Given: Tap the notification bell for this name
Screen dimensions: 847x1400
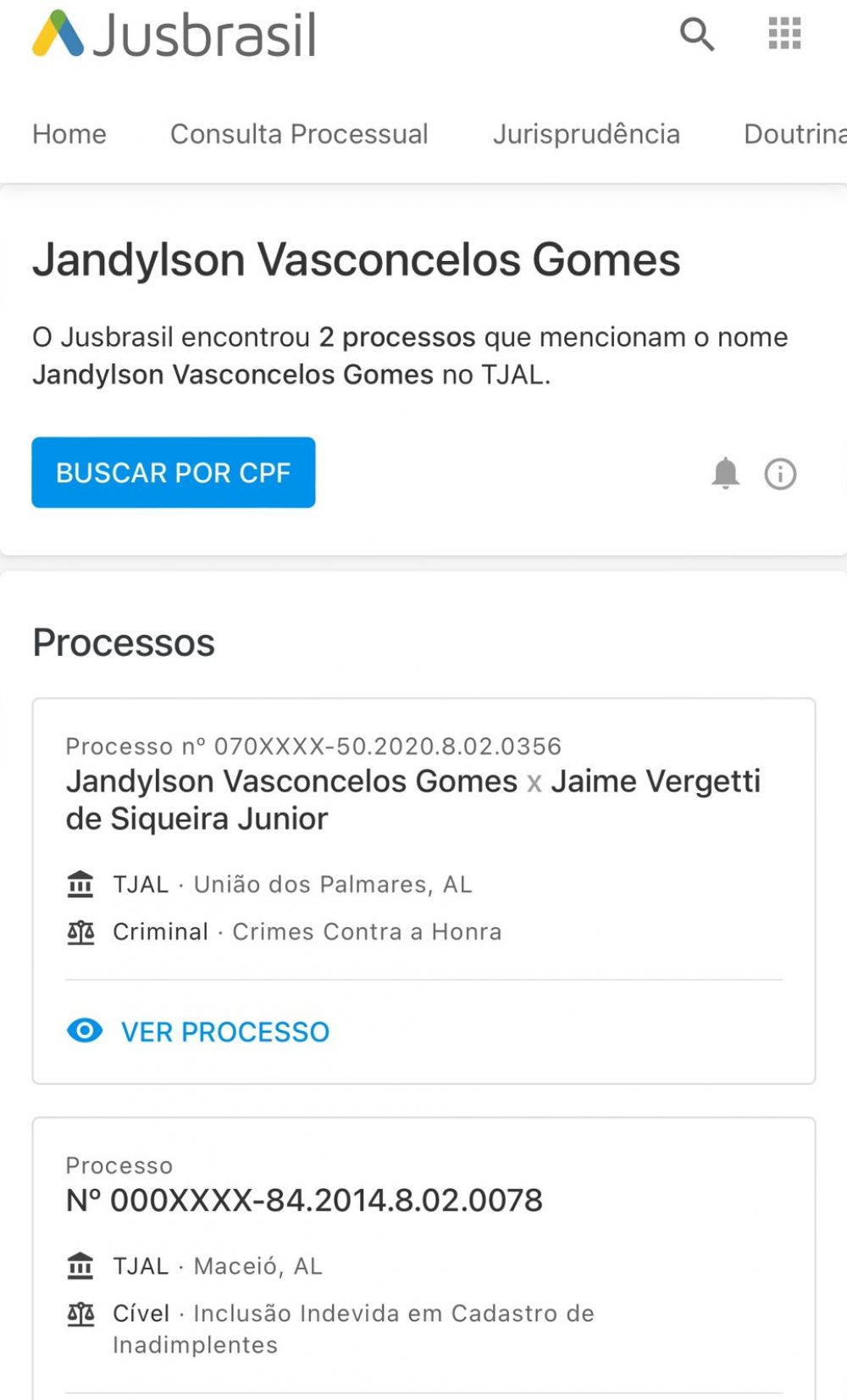Looking at the screenshot, I should pyautogui.click(x=726, y=474).
